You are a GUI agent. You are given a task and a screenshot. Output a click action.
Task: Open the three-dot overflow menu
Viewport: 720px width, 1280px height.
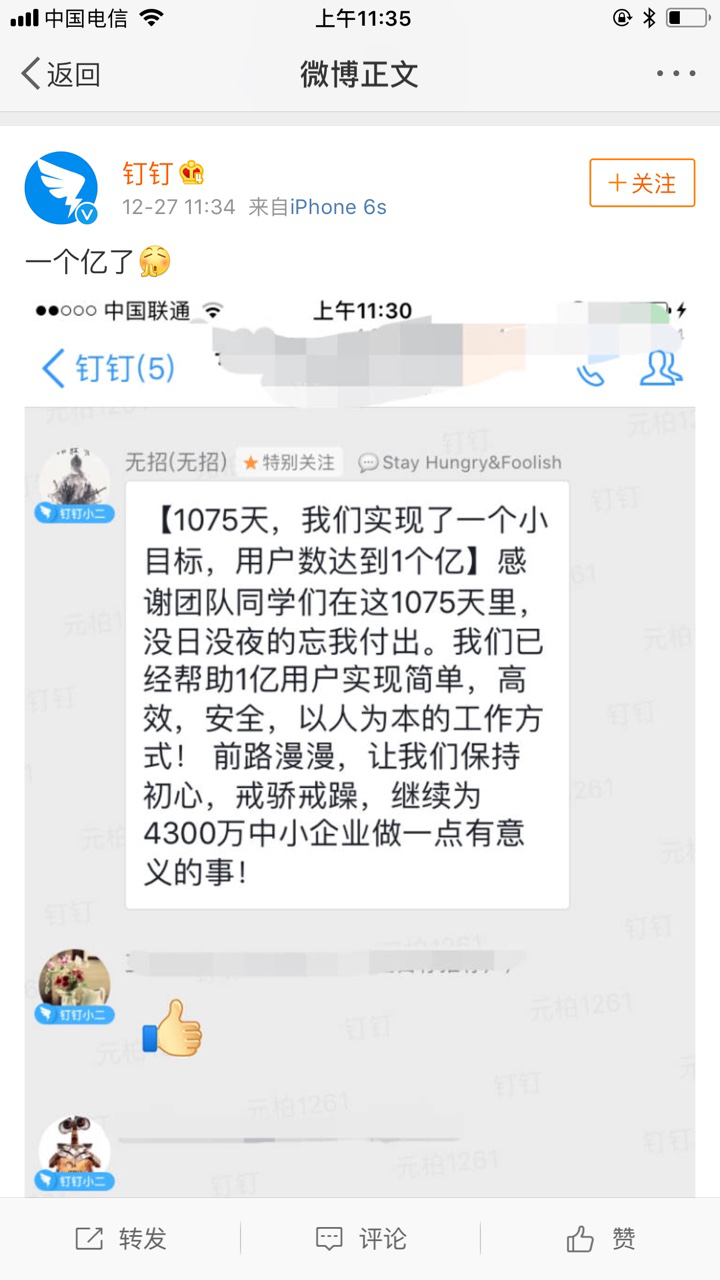(676, 74)
